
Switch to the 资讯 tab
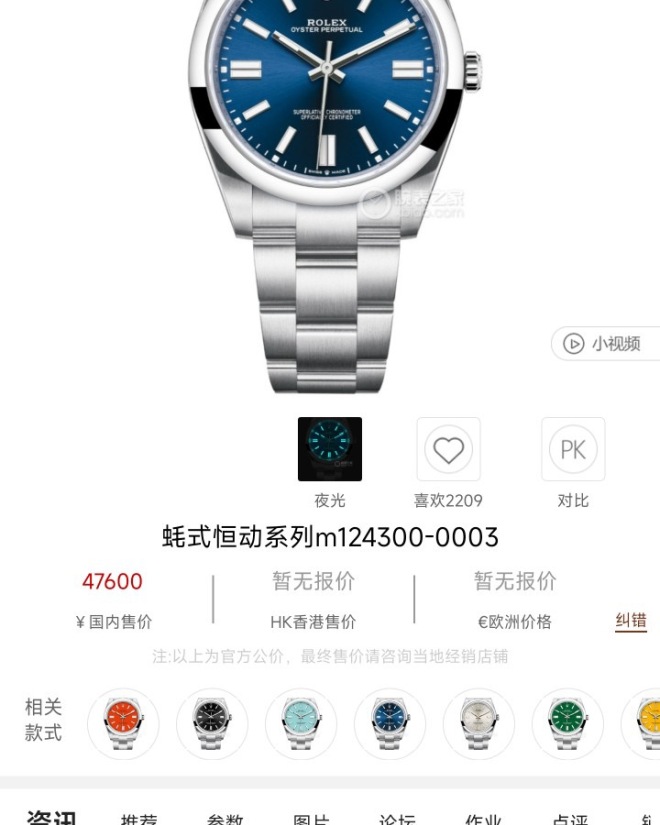click(52, 818)
